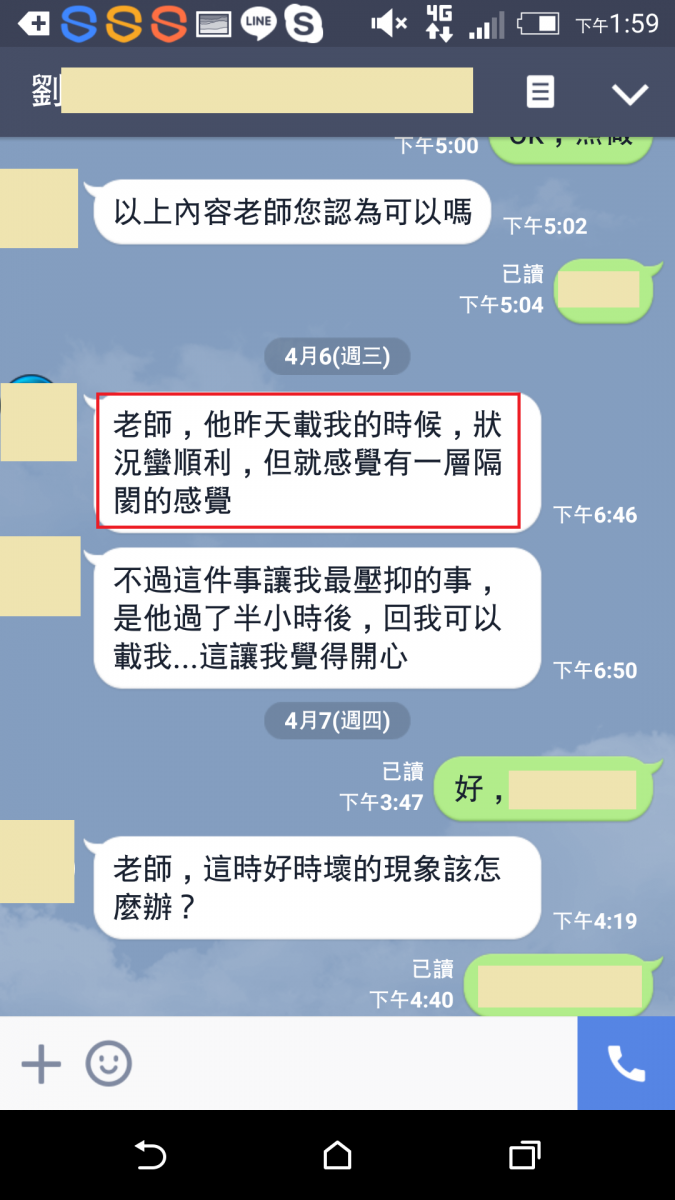Image resolution: width=675 pixels, height=1200 pixels.
Task: Open the chat notes icon in header
Action: (x=540, y=93)
